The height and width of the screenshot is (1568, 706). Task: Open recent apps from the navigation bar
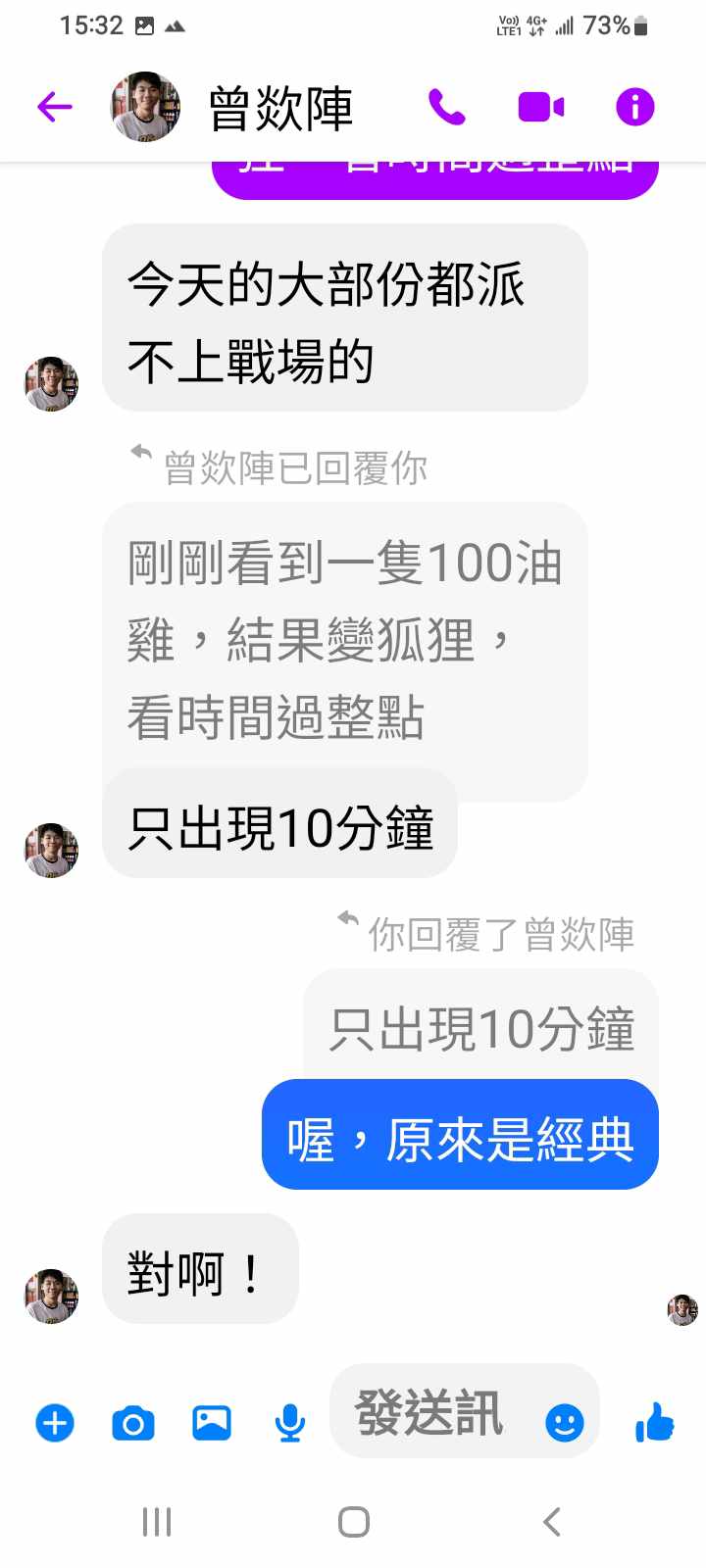(157, 1522)
